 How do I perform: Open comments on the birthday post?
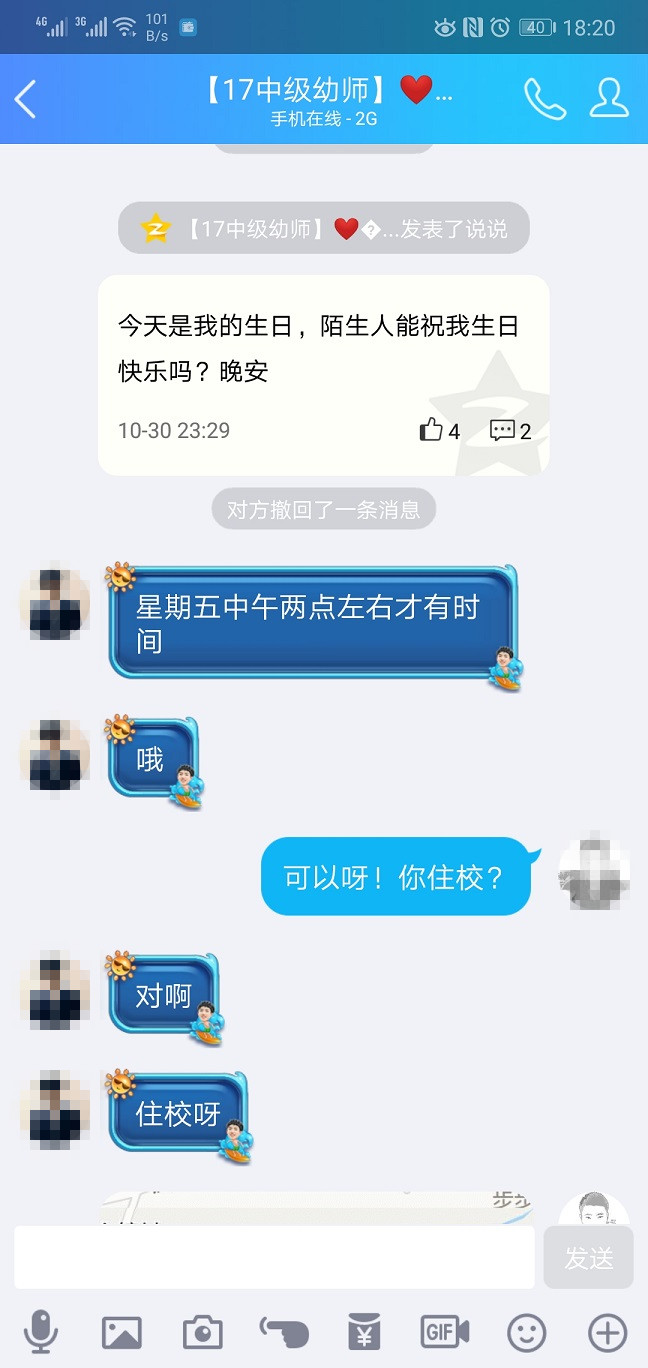point(509,431)
